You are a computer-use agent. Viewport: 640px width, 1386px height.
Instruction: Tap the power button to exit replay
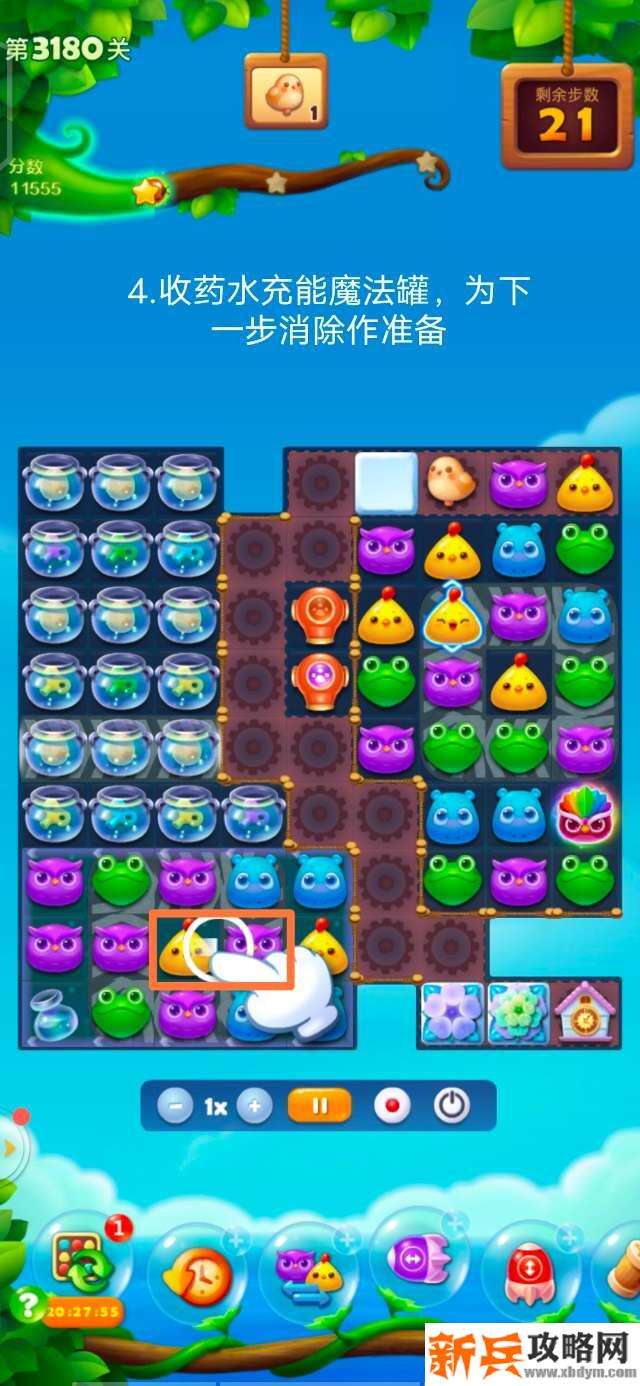pos(452,1106)
